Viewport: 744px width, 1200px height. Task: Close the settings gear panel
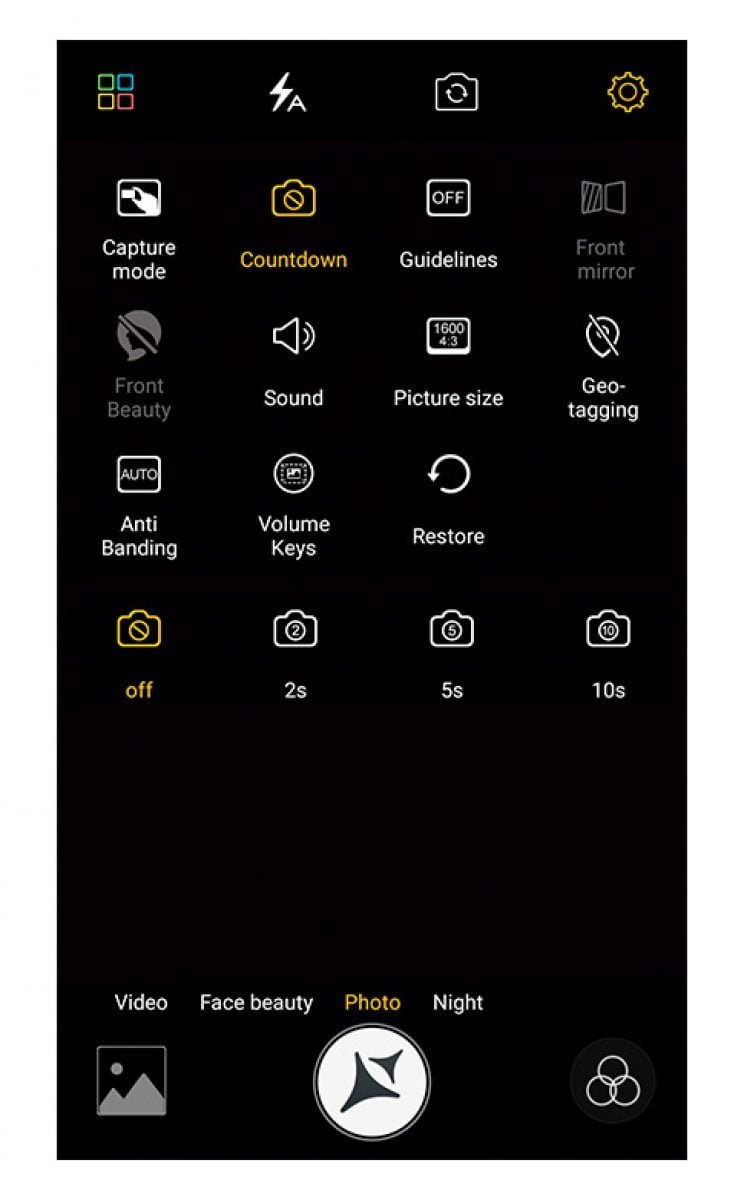pyautogui.click(x=627, y=93)
